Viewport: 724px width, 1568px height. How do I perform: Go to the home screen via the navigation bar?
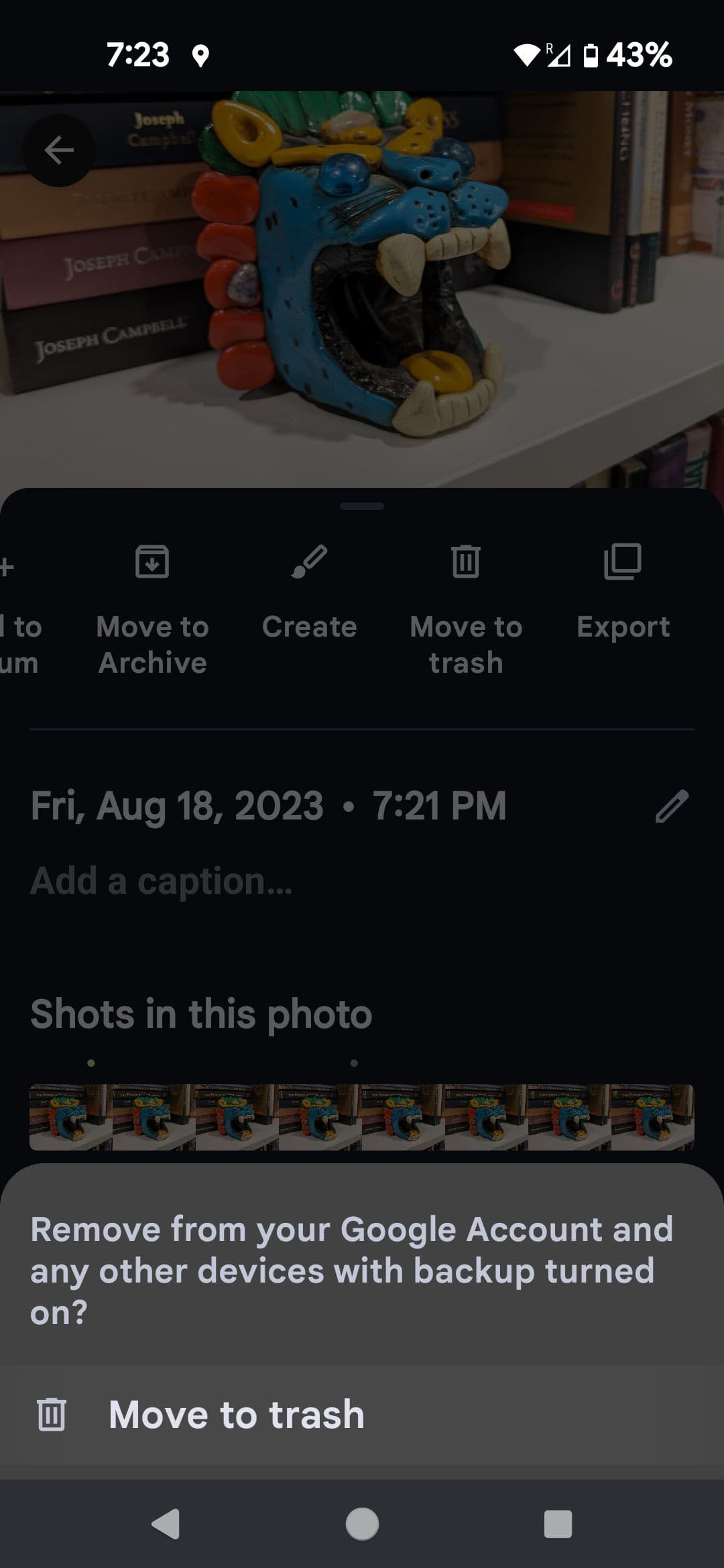pyautogui.click(x=362, y=1524)
